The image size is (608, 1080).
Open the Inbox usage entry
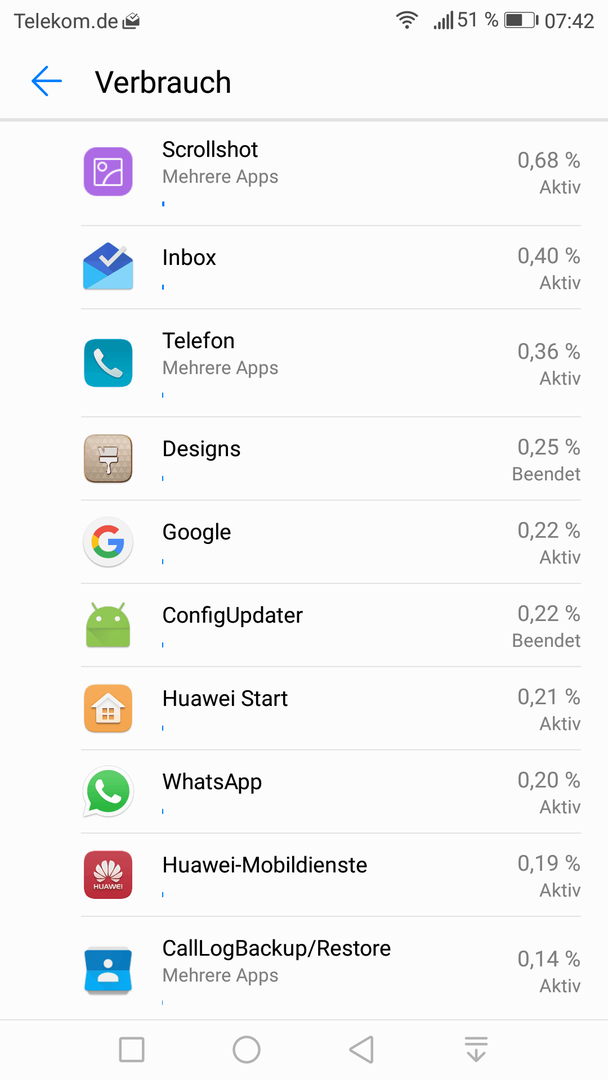click(x=304, y=267)
